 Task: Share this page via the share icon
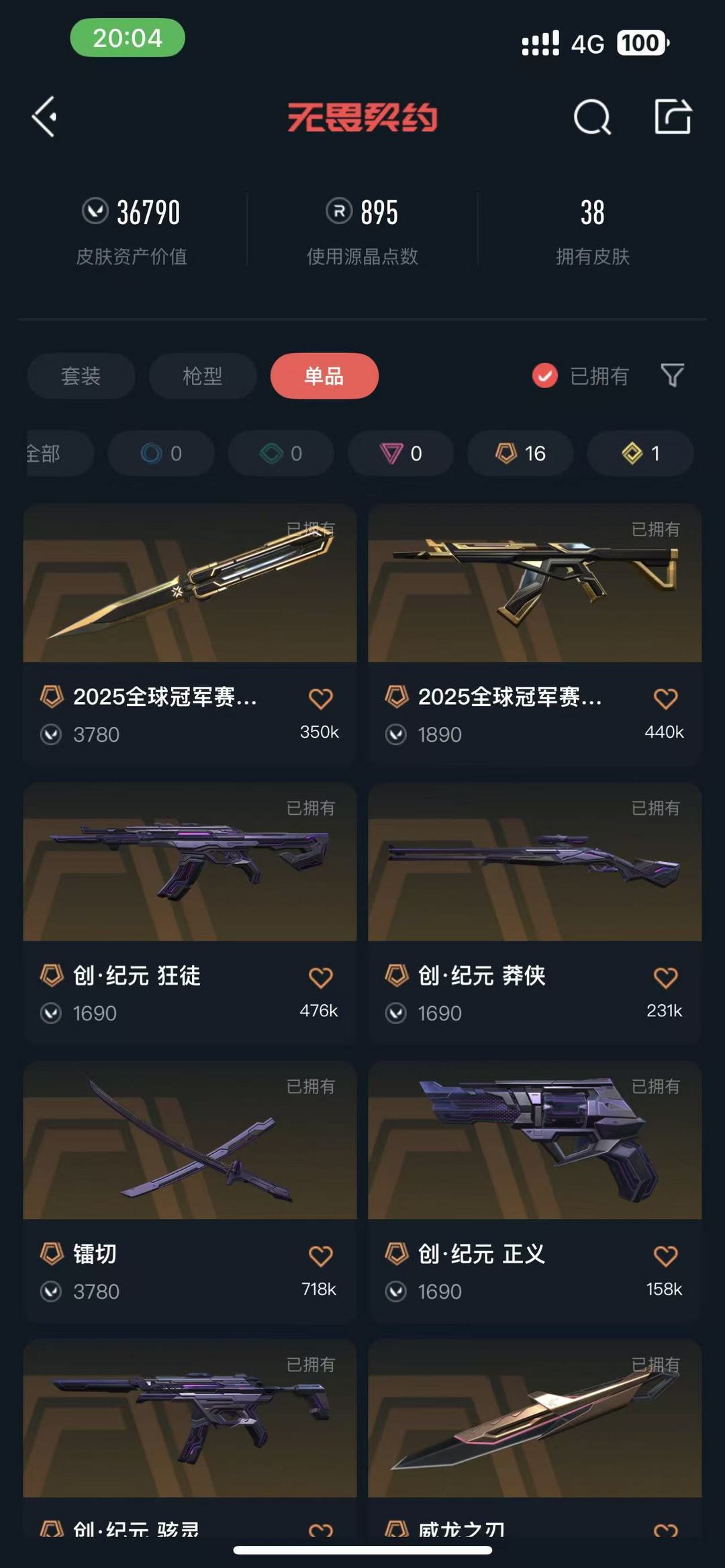click(673, 117)
